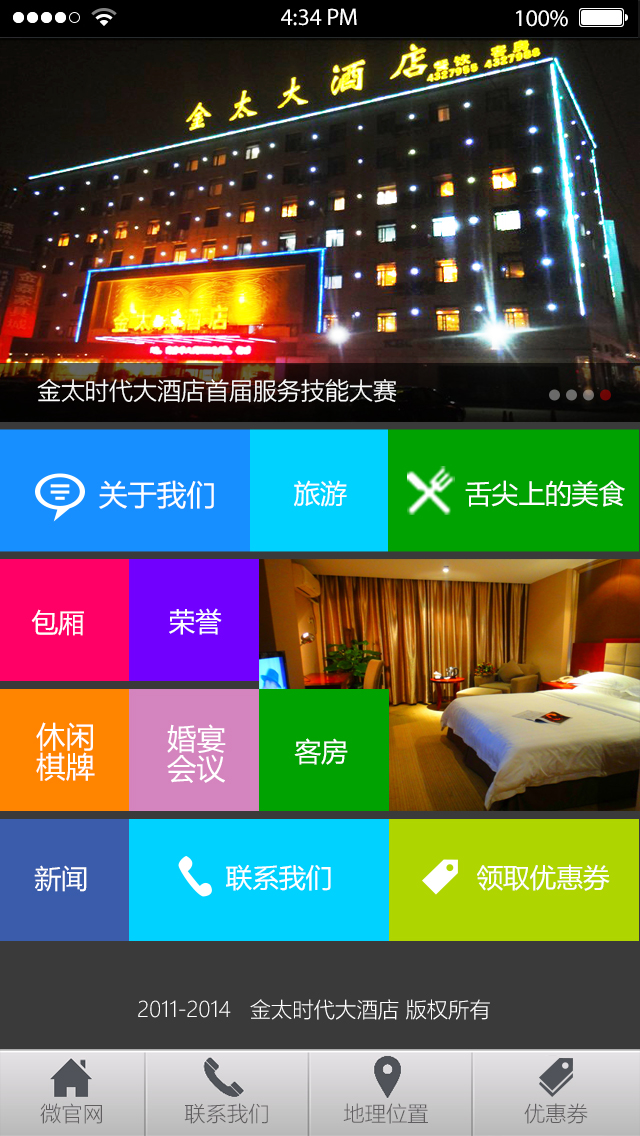Open the 关于我们 tile
The width and height of the screenshot is (640, 1136).
click(125, 492)
